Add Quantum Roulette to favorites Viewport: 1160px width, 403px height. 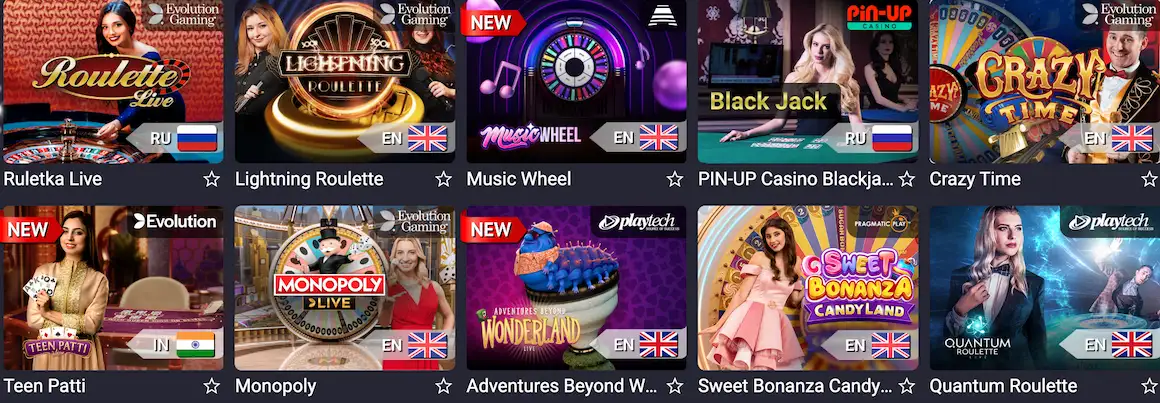pyautogui.click(x=1150, y=386)
